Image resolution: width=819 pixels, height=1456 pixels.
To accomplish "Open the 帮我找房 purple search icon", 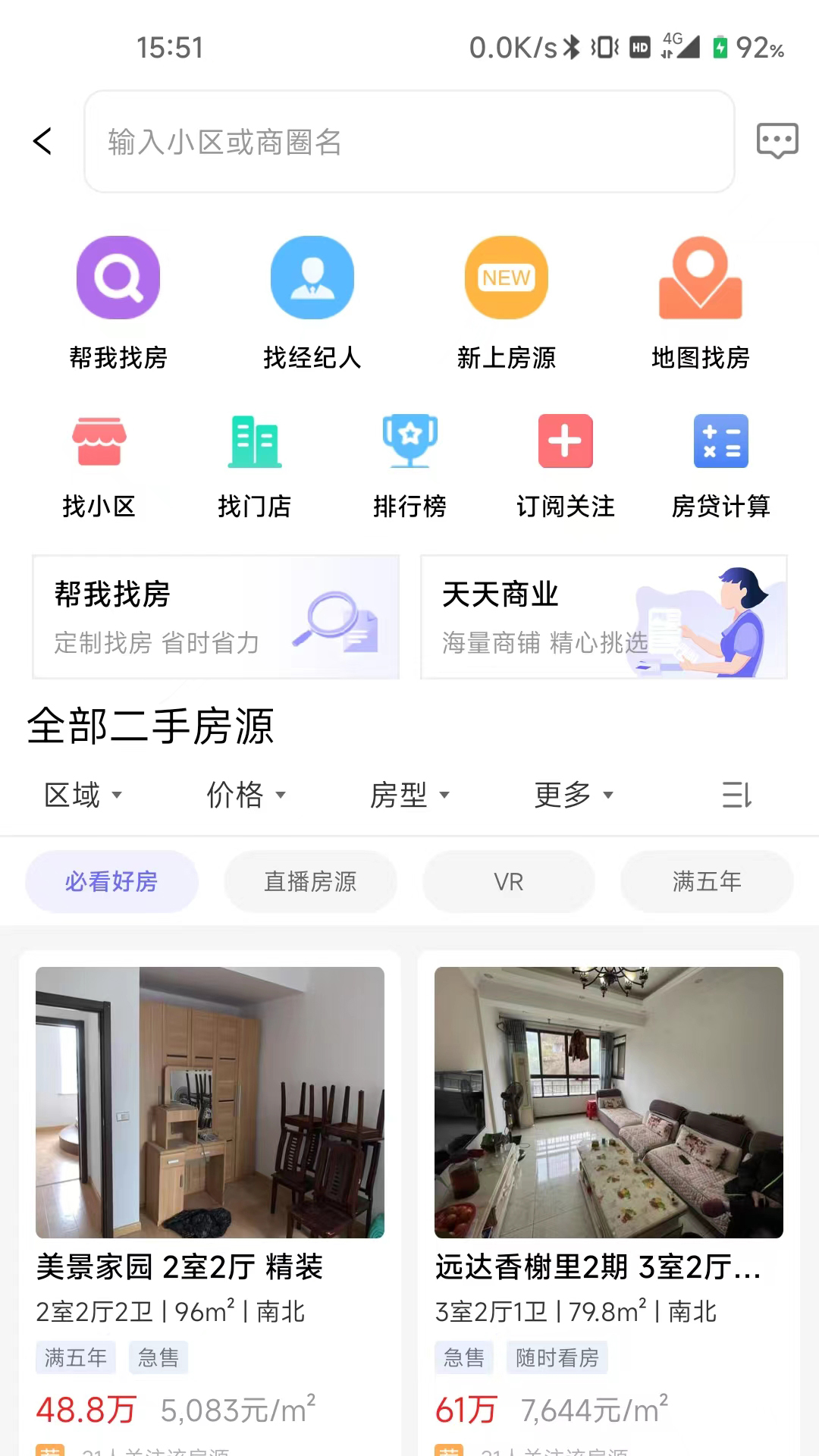I will click(x=118, y=277).
